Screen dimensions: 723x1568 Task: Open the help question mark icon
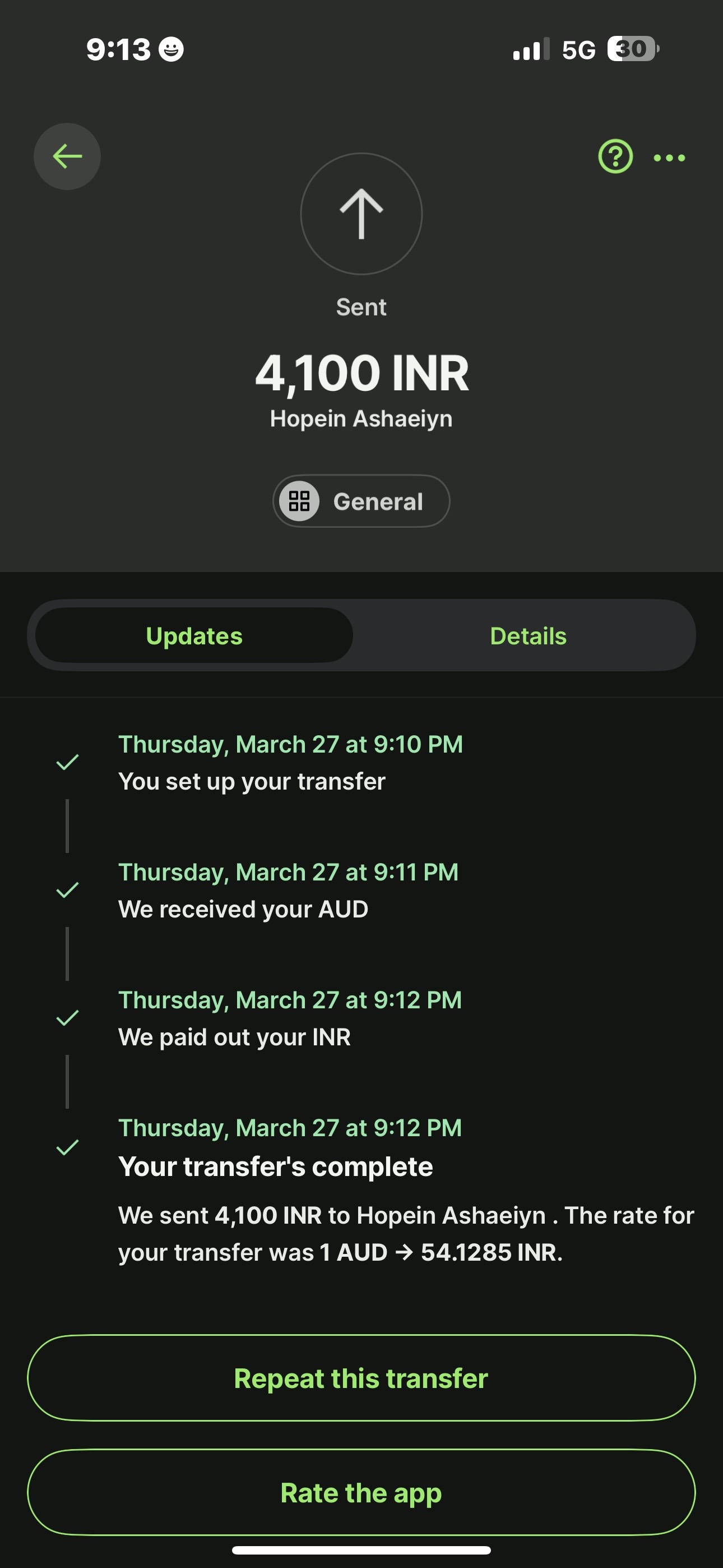click(615, 157)
